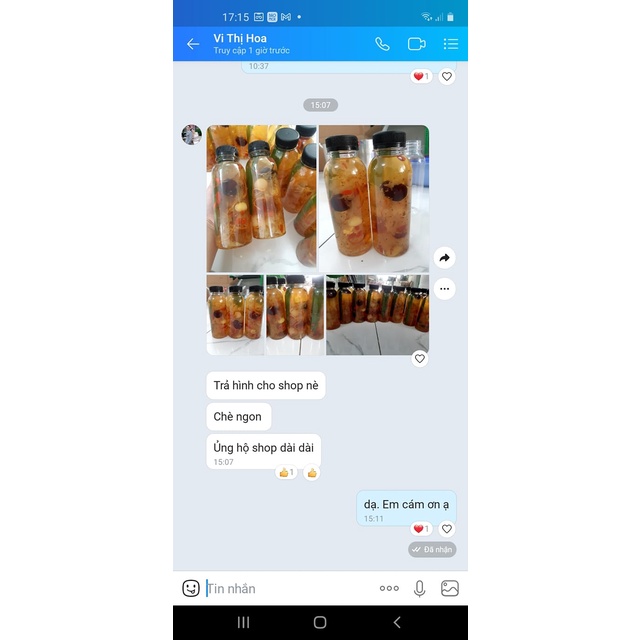Attach a picture from gallery

(x=450, y=588)
